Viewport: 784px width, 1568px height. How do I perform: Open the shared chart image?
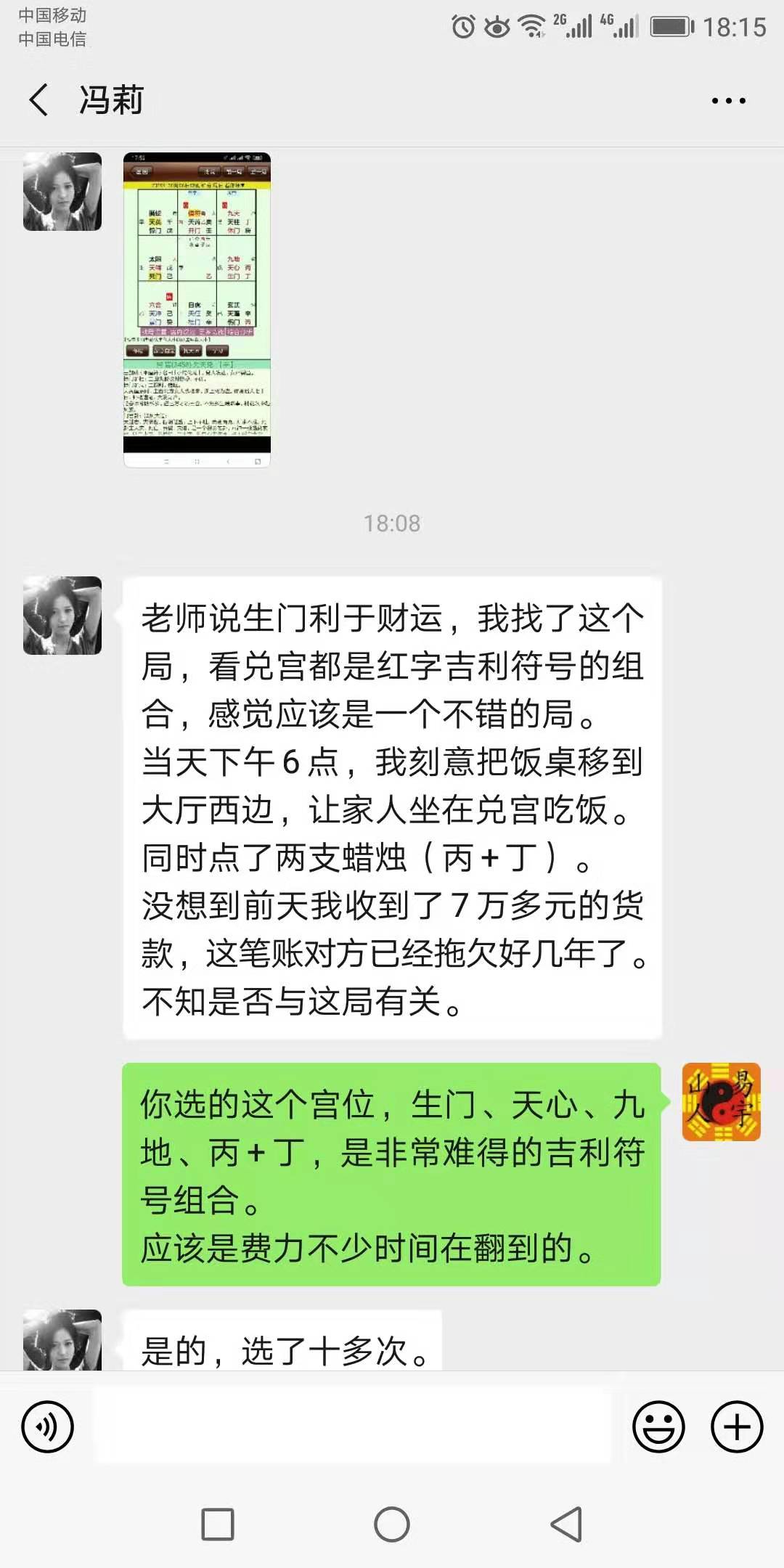pyautogui.click(x=197, y=310)
